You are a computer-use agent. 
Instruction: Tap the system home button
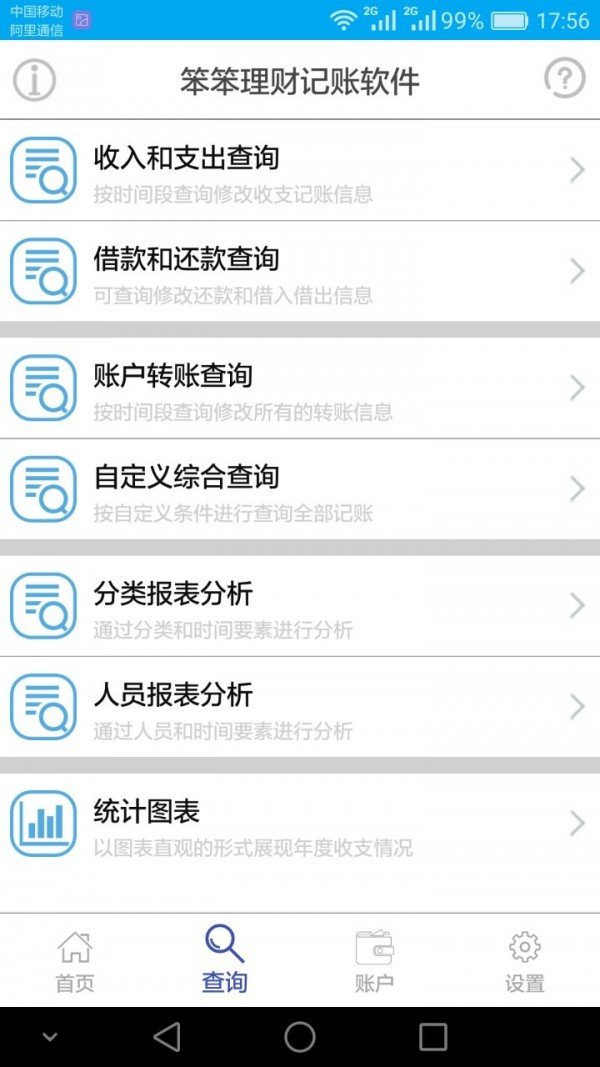coord(300,1037)
